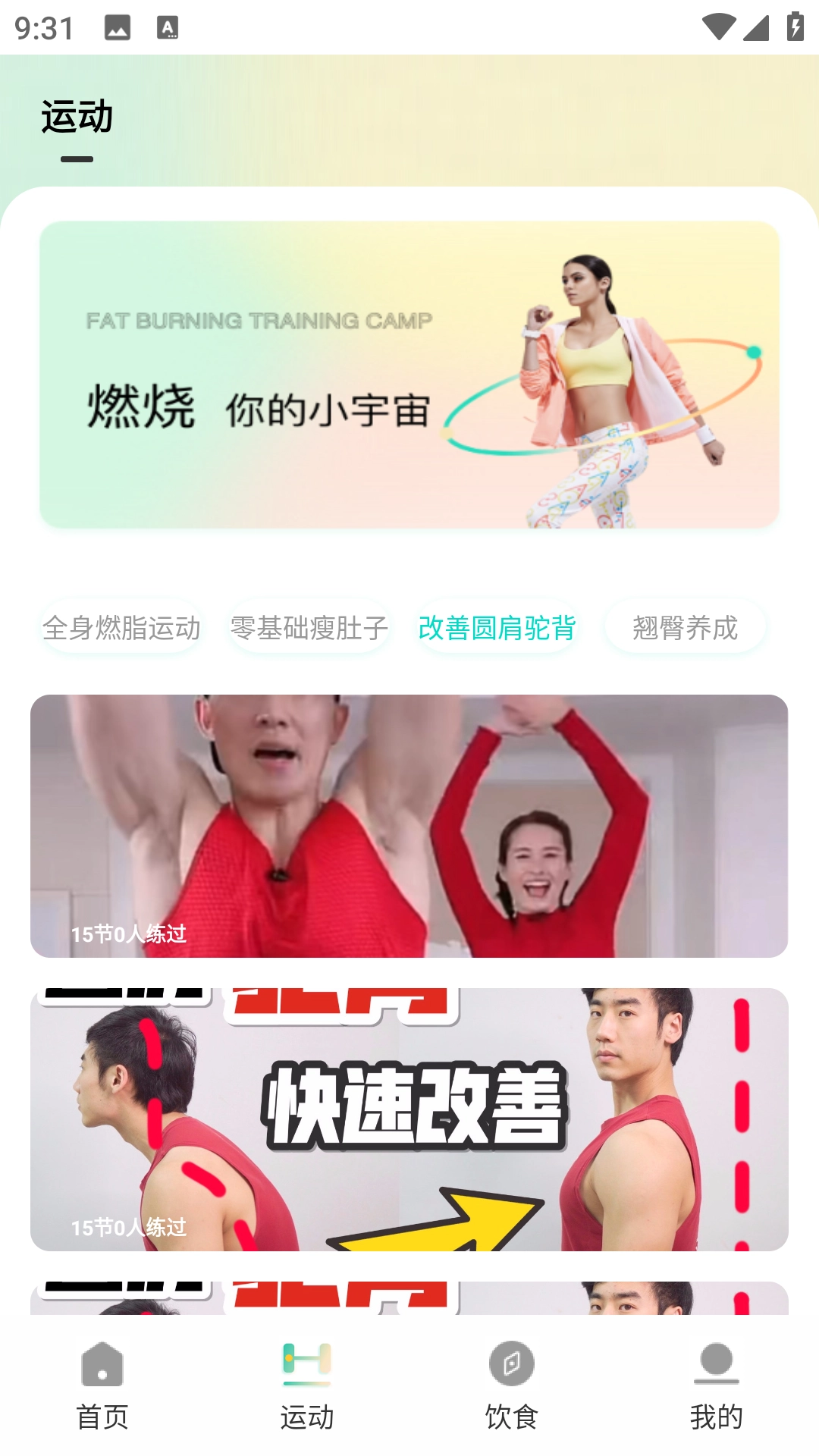The height and width of the screenshot is (1456, 819).
Task: Open the workout video with two people in red
Action: [x=409, y=826]
